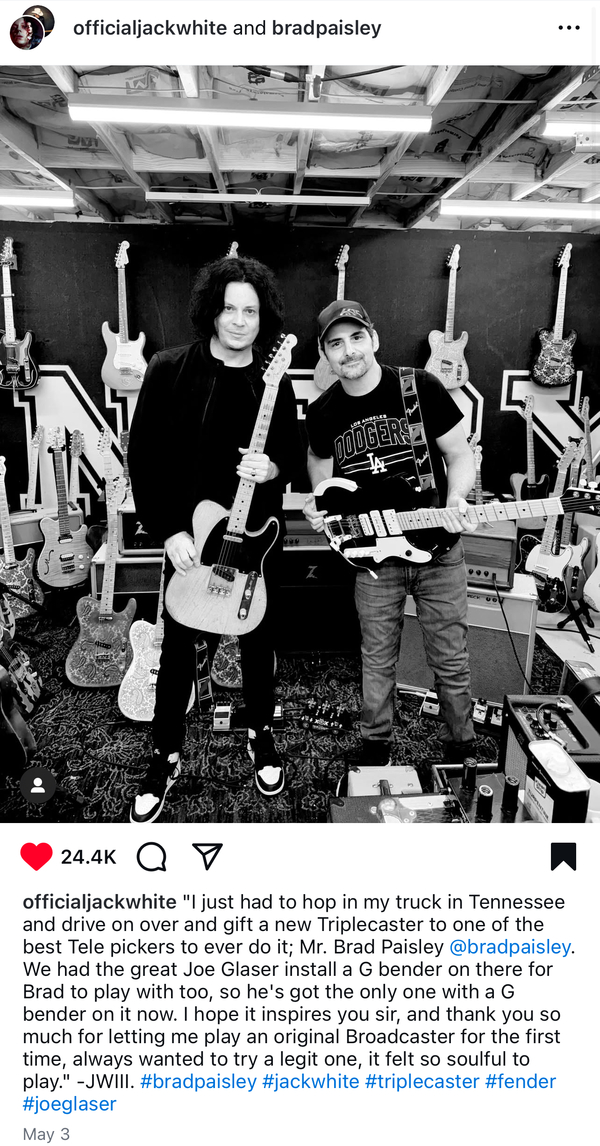Unlike the post with the red heart

36,857
